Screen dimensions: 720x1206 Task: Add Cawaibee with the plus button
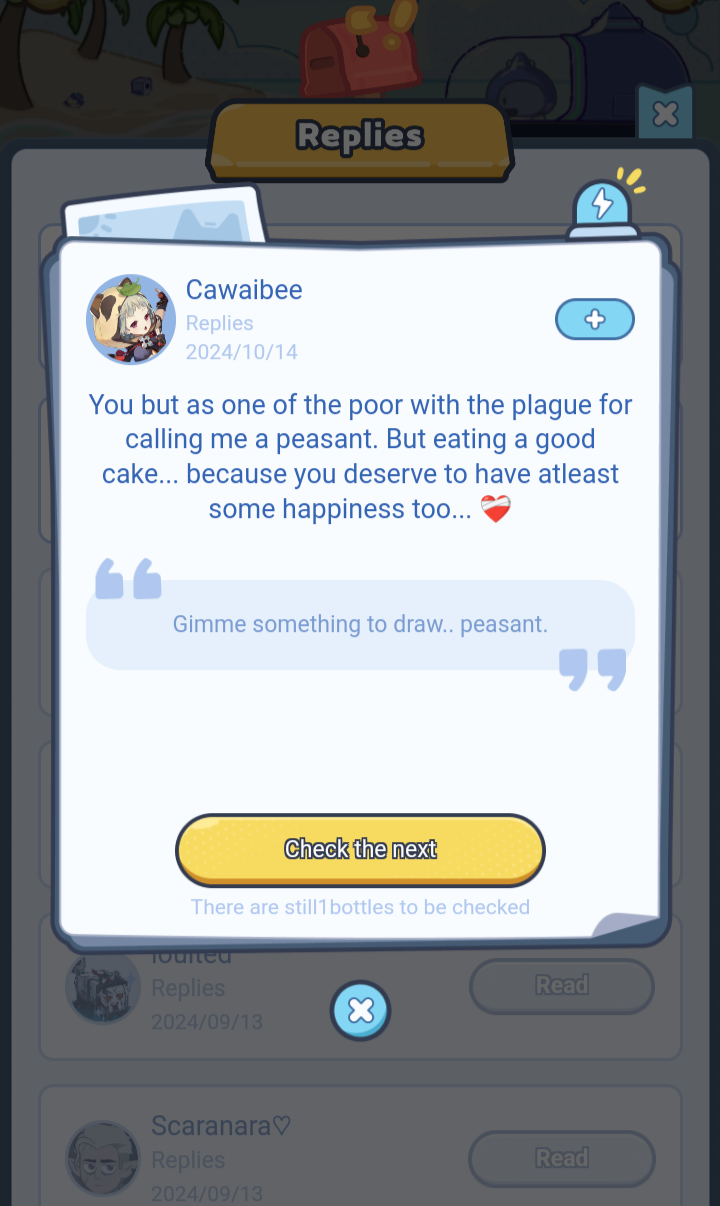coord(595,319)
